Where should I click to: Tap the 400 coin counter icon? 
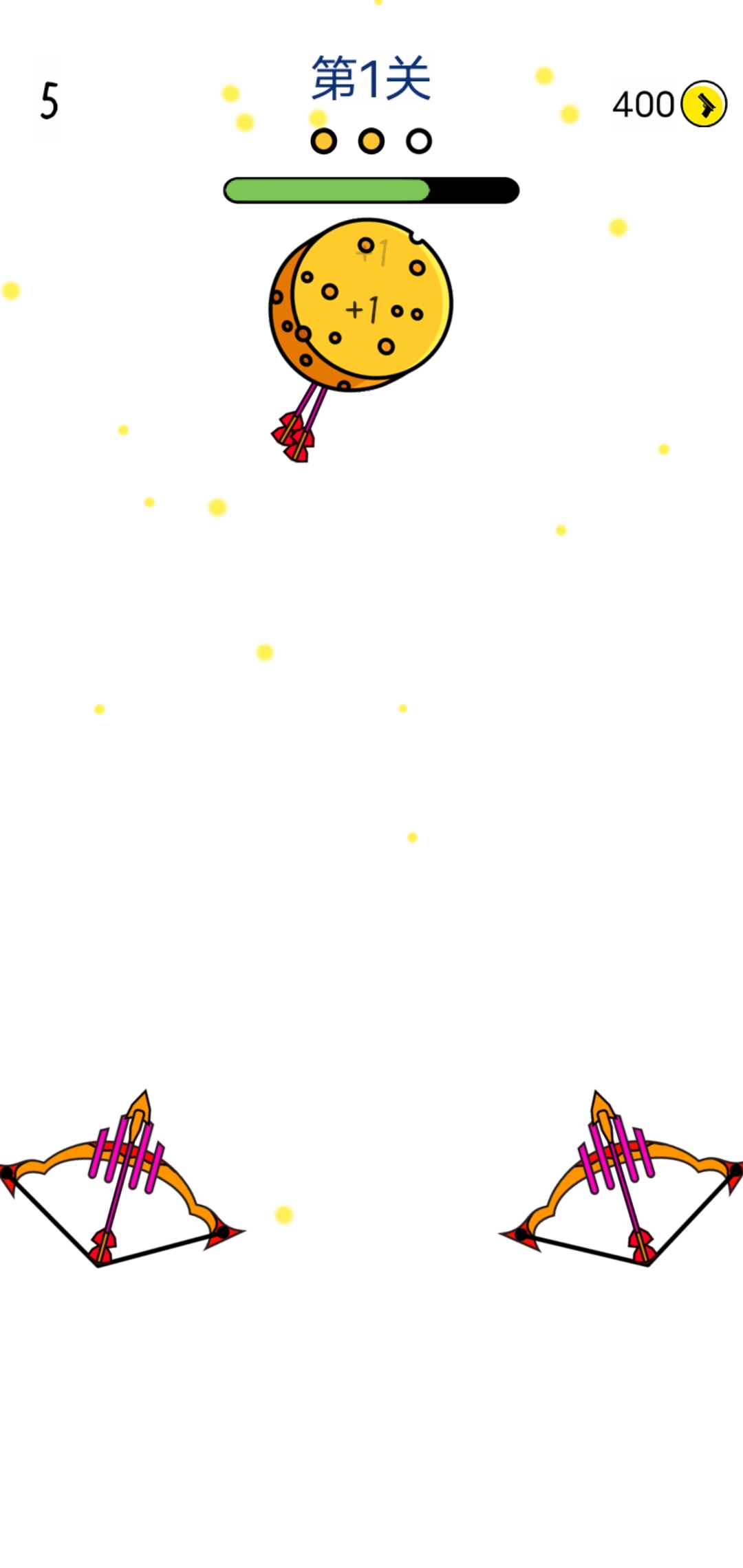pyautogui.click(x=703, y=105)
